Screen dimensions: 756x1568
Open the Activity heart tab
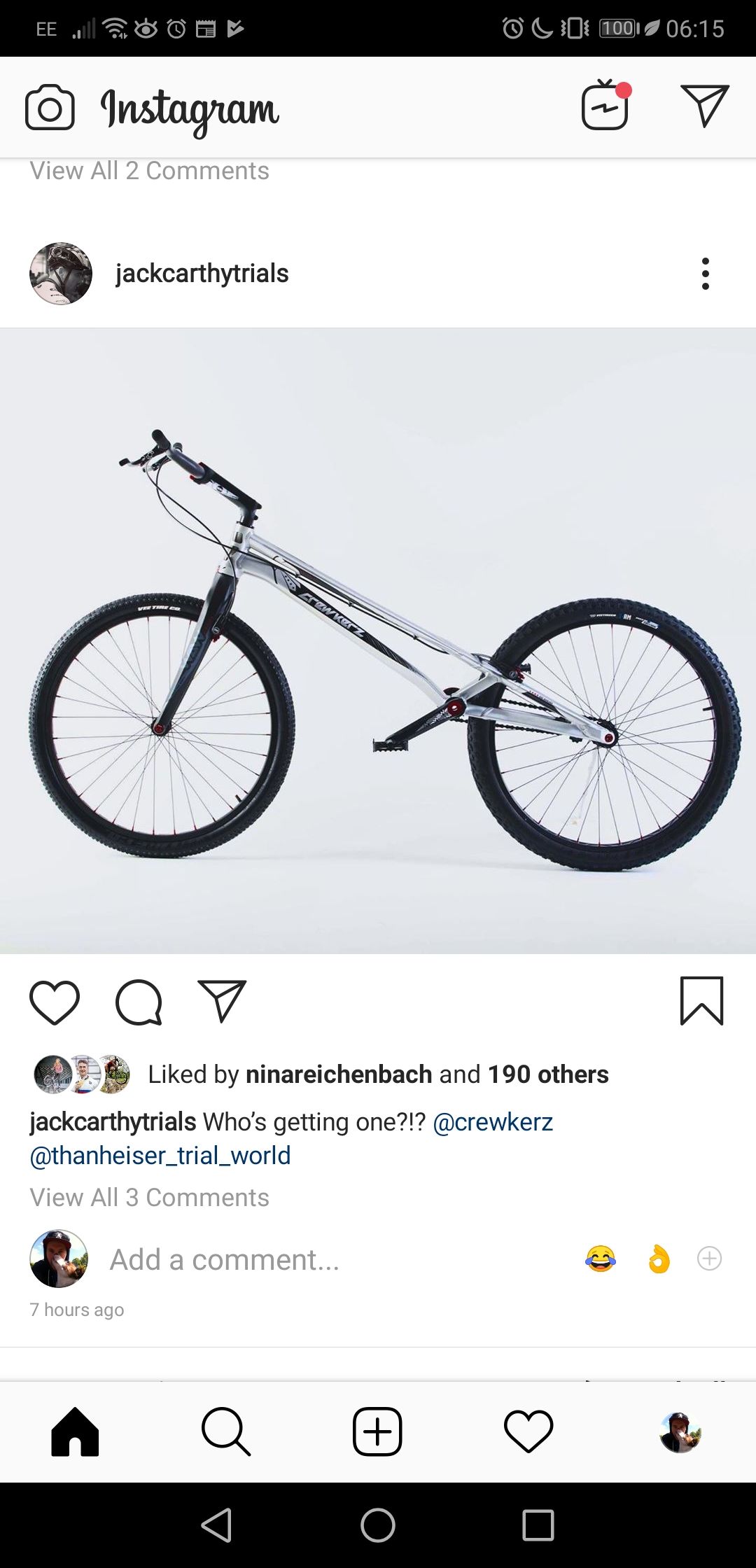tap(528, 1431)
